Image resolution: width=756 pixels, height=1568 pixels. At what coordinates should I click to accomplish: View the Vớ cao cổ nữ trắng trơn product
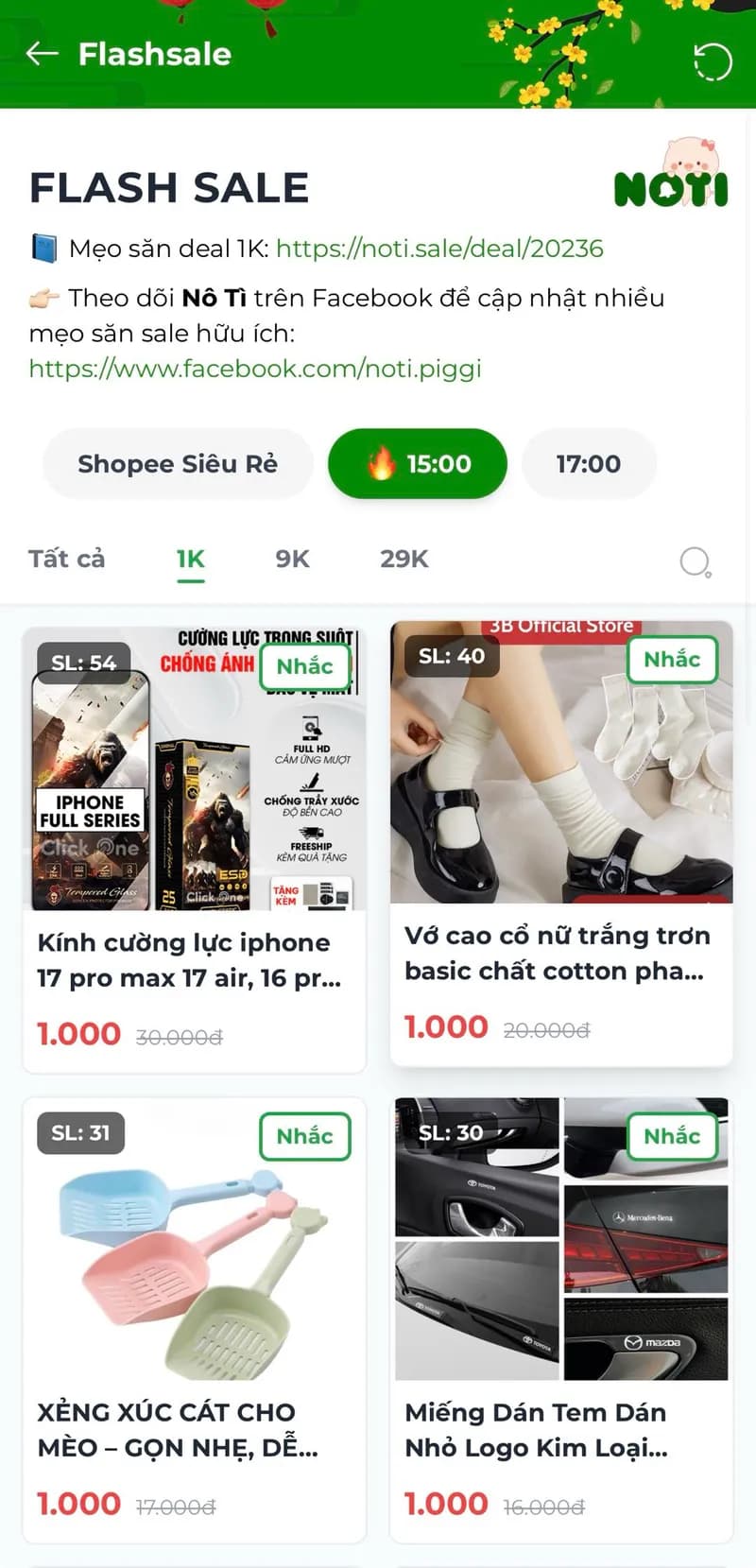pyautogui.click(x=561, y=953)
